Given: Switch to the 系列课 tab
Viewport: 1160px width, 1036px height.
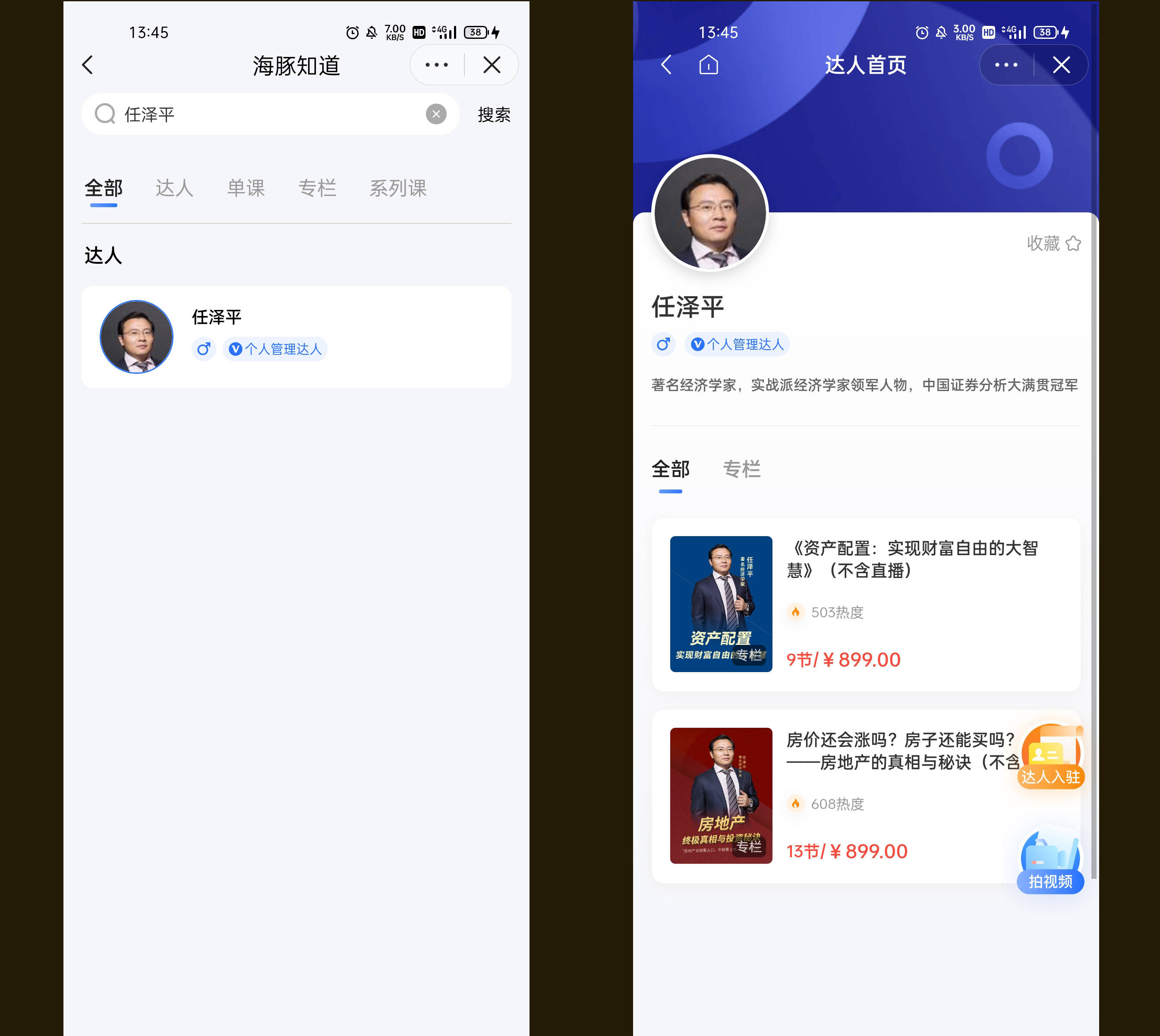Looking at the screenshot, I should point(398,188).
